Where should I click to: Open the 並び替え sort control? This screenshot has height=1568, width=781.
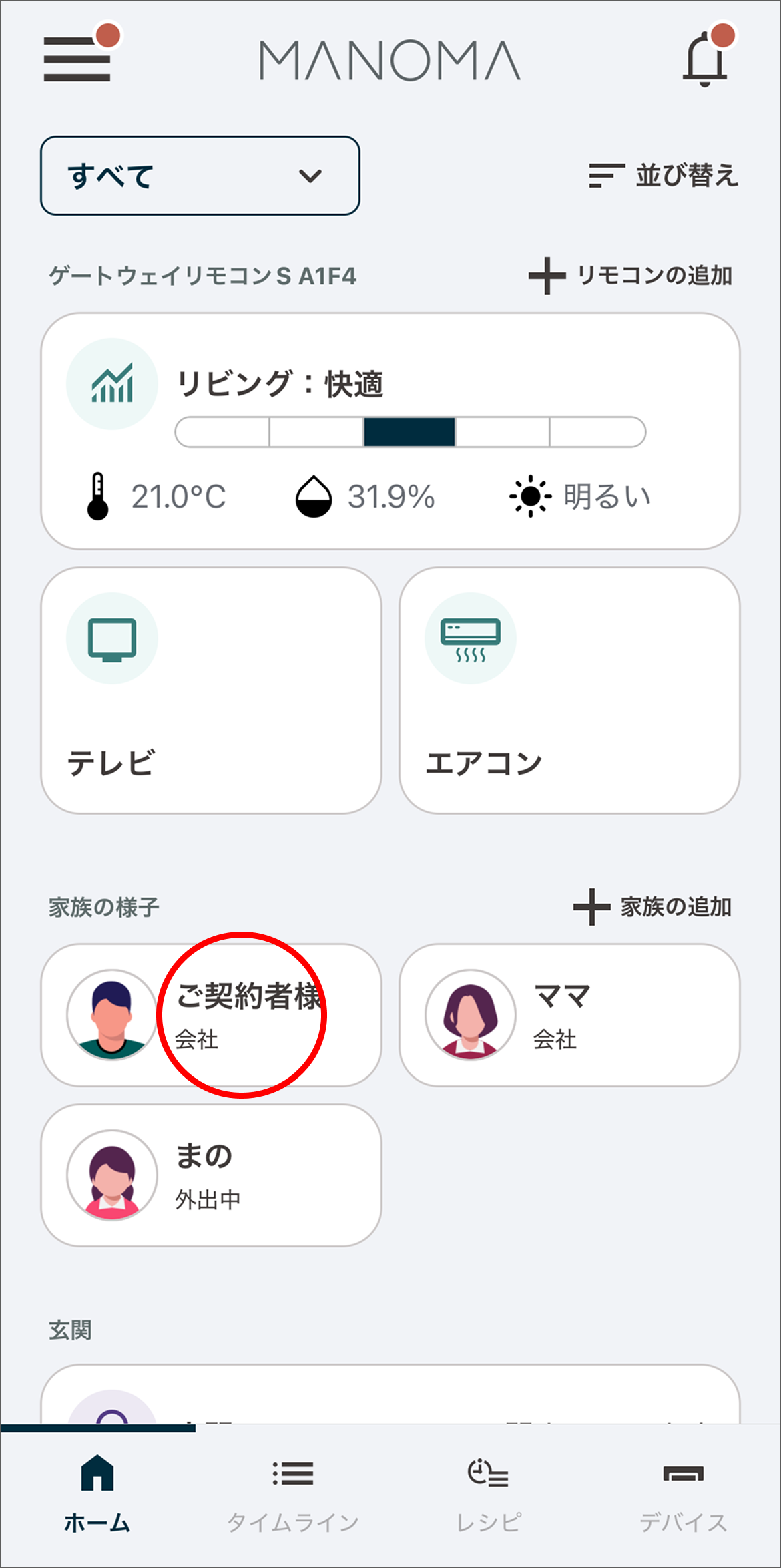coord(664,176)
